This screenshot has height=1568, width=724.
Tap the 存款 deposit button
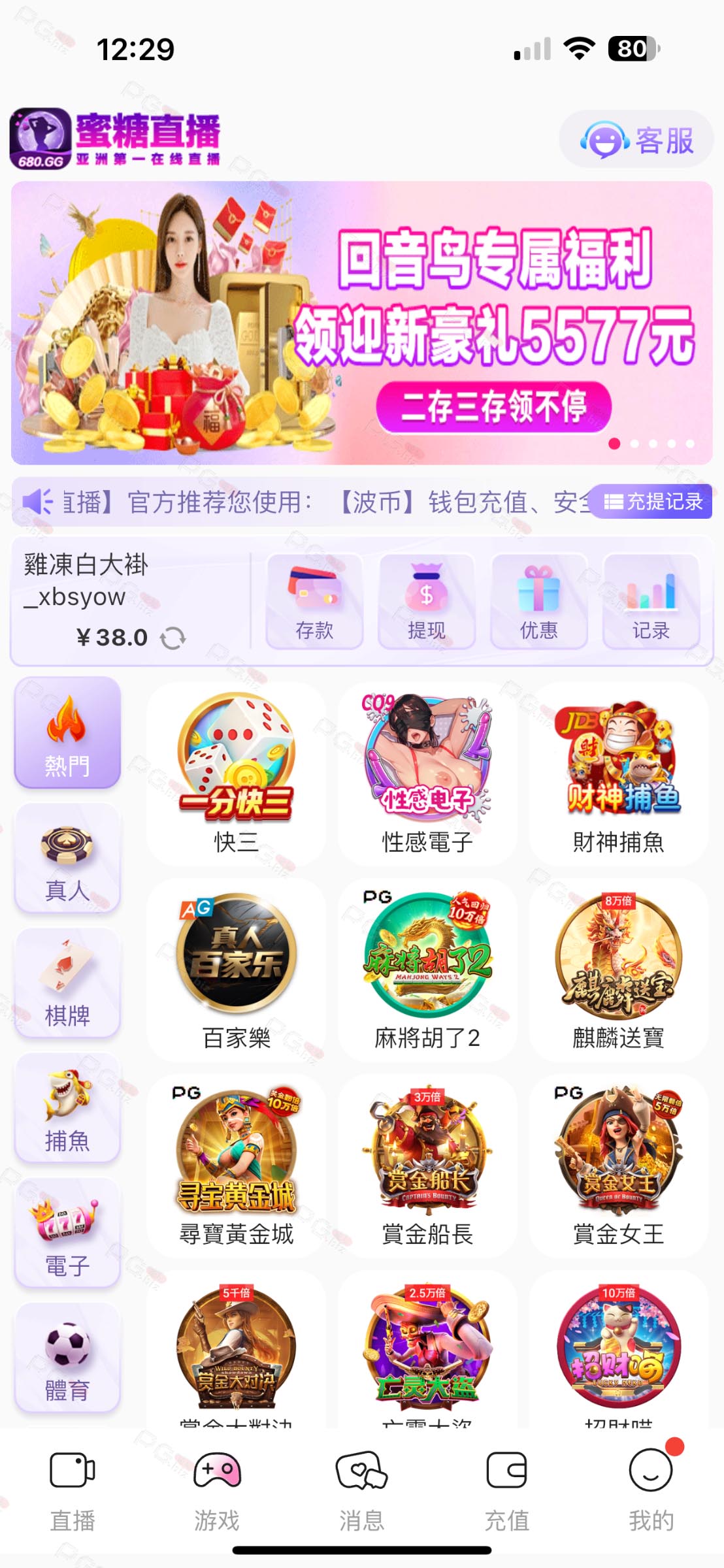[x=314, y=601]
